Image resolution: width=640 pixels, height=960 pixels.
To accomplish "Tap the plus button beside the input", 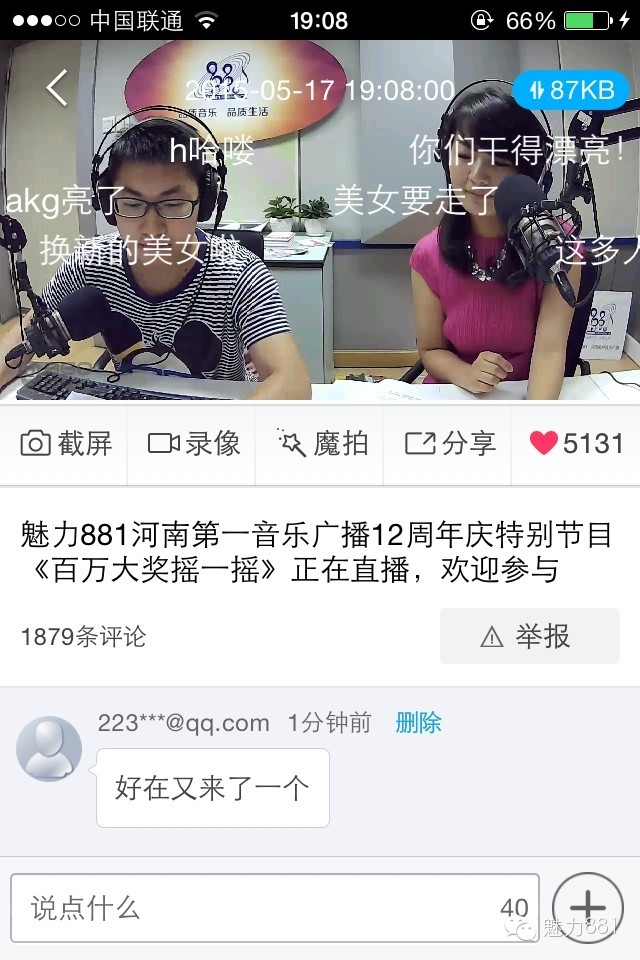I will pyautogui.click(x=587, y=908).
